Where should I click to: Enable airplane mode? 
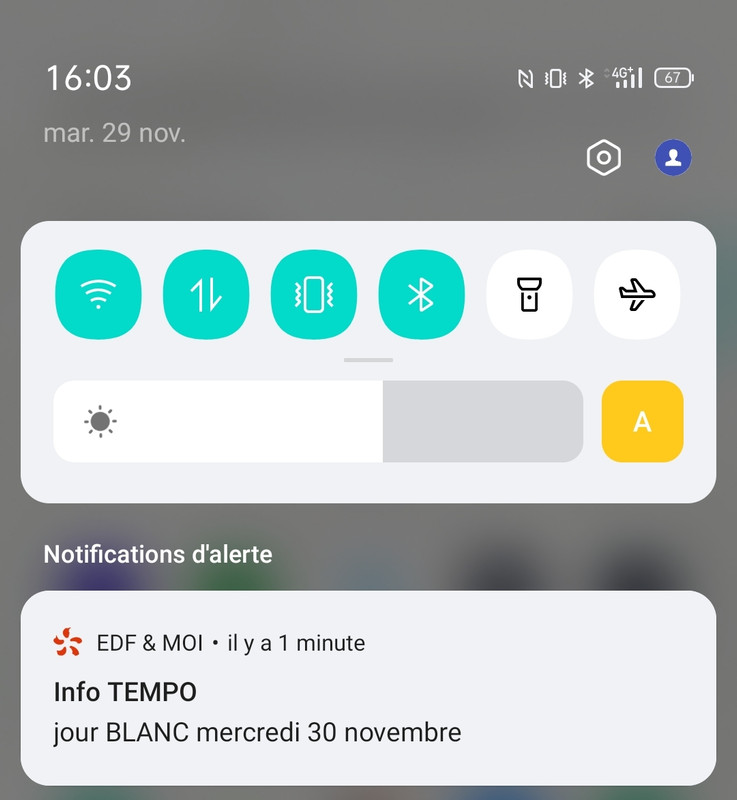637,295
